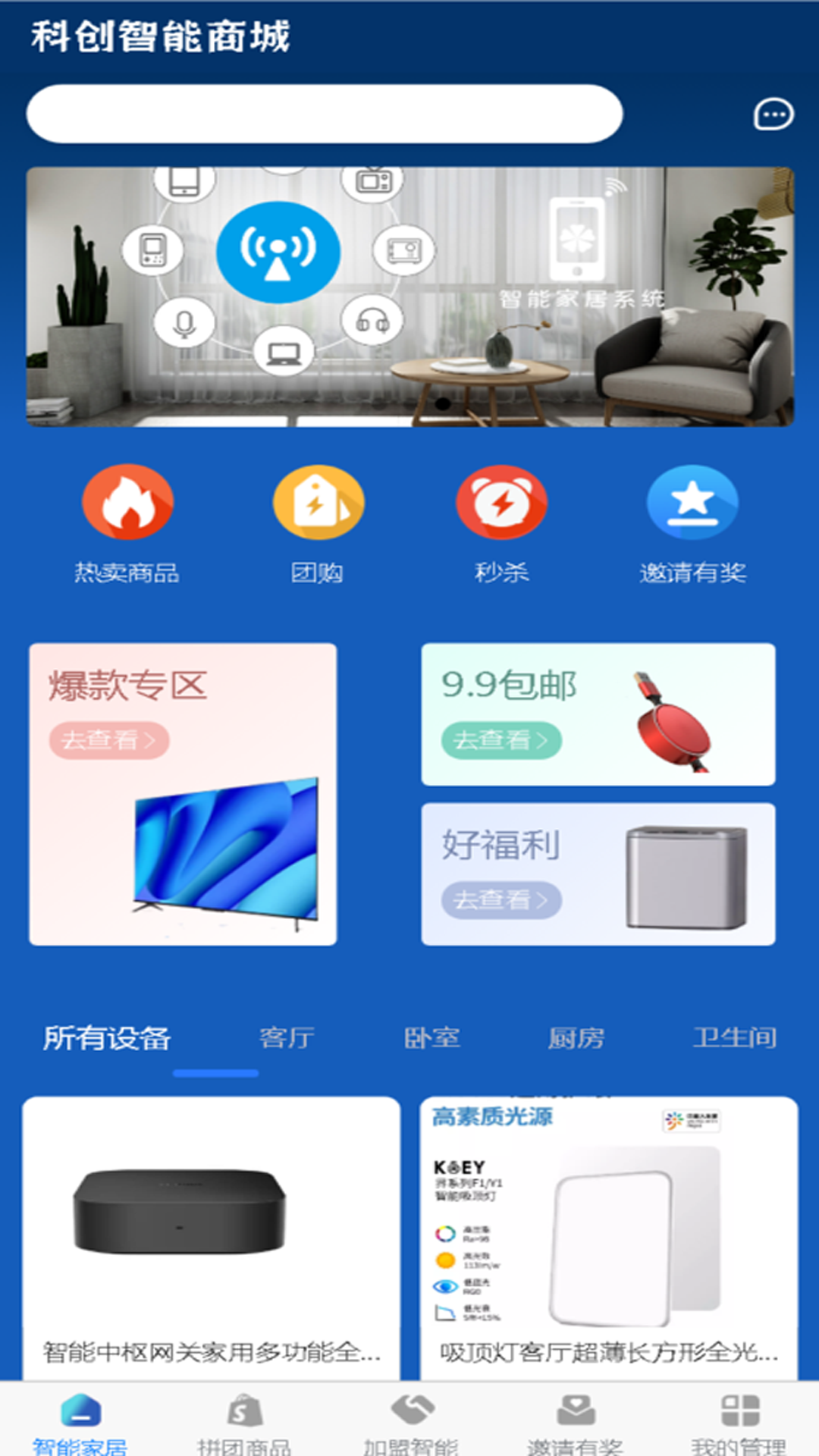The height and width of the screenshot is (1456, 819).
Task: View the 9.9包邮 card
Action: tap(598, 714)
